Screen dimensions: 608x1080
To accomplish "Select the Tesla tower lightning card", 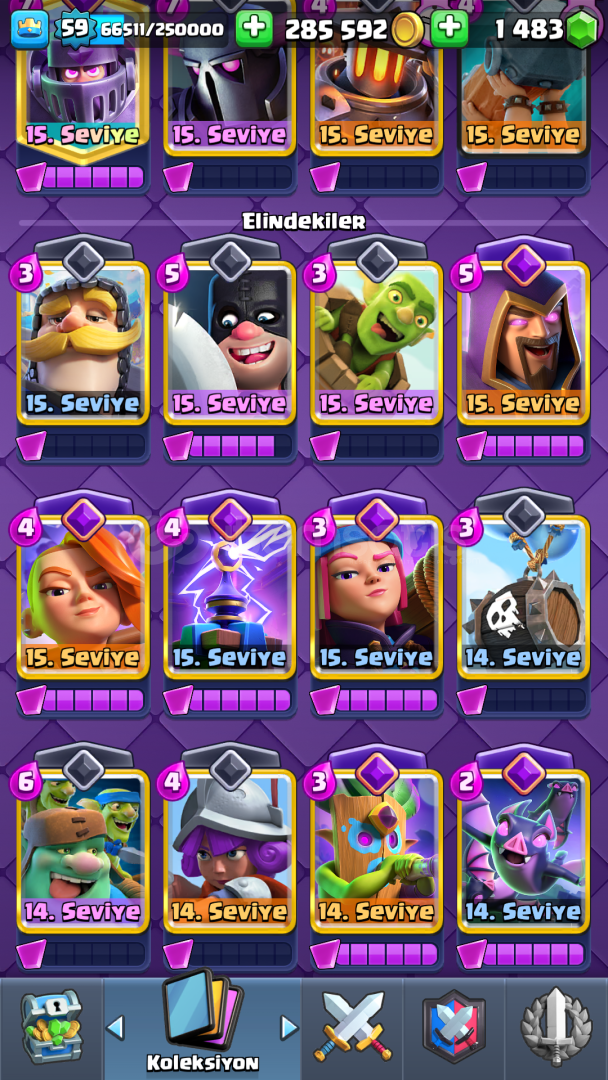I will [230, 597].
